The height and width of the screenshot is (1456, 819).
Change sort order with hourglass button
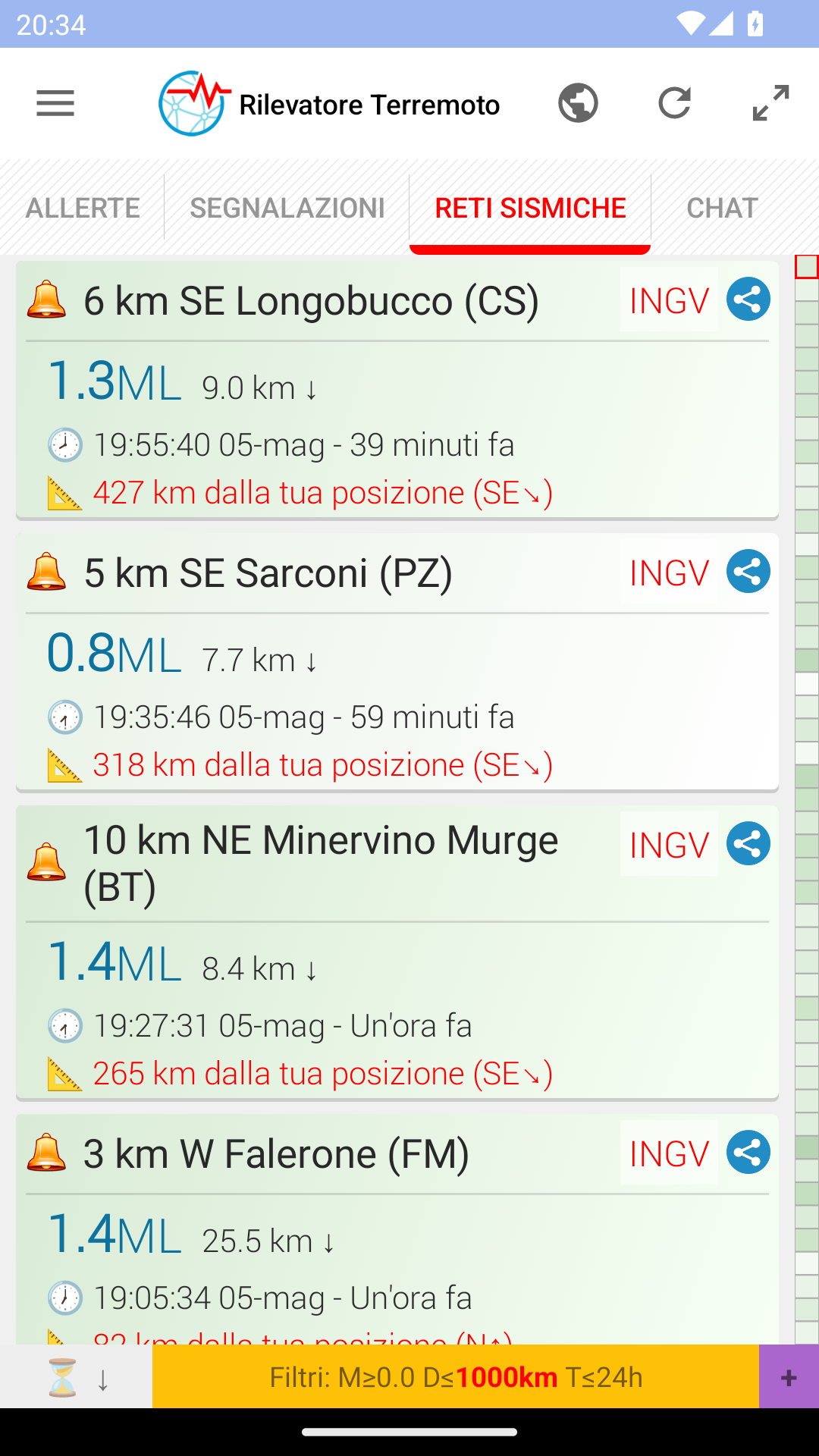point(76,1378)
